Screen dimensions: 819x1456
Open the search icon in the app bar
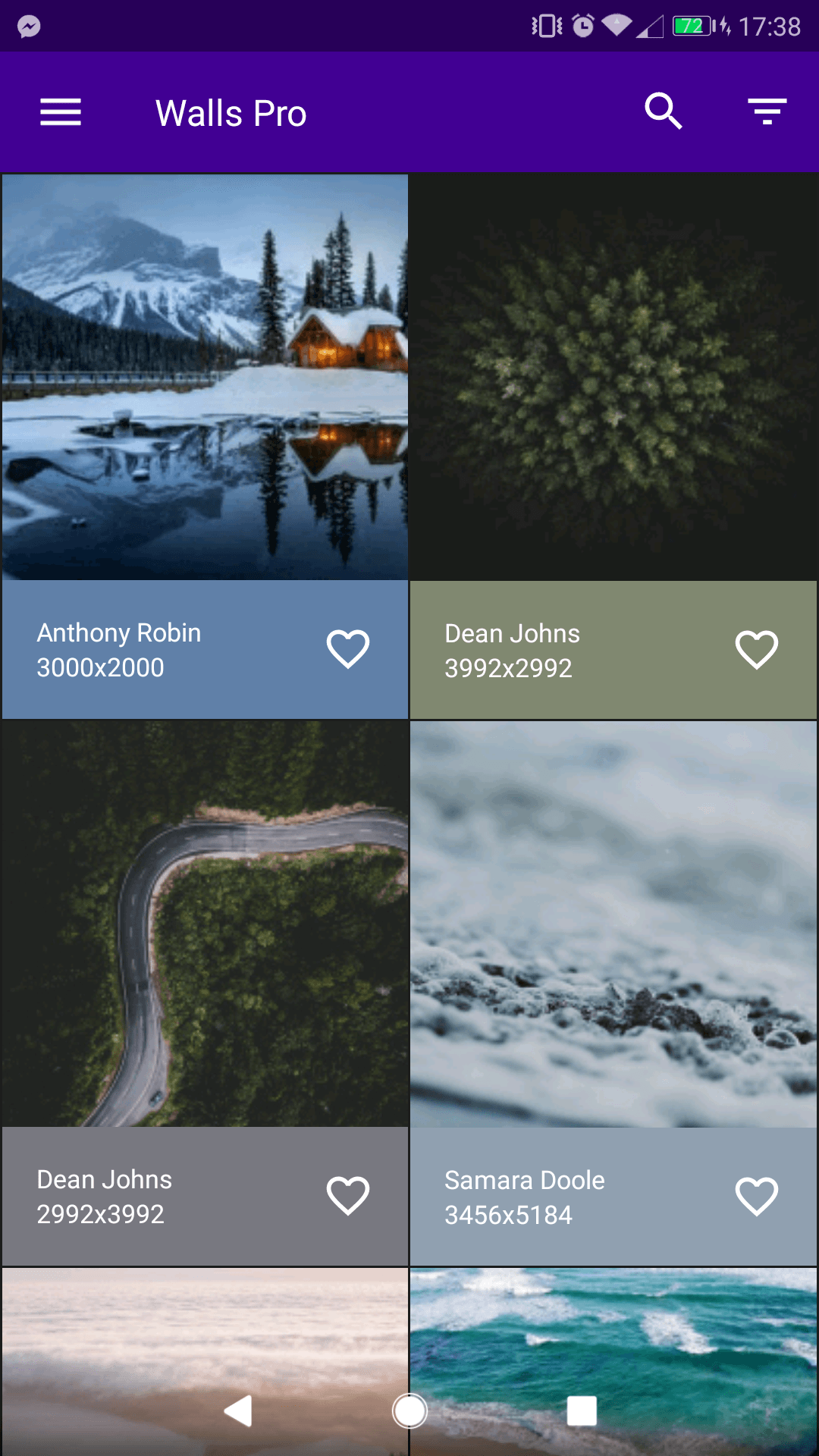click(664, 112)
